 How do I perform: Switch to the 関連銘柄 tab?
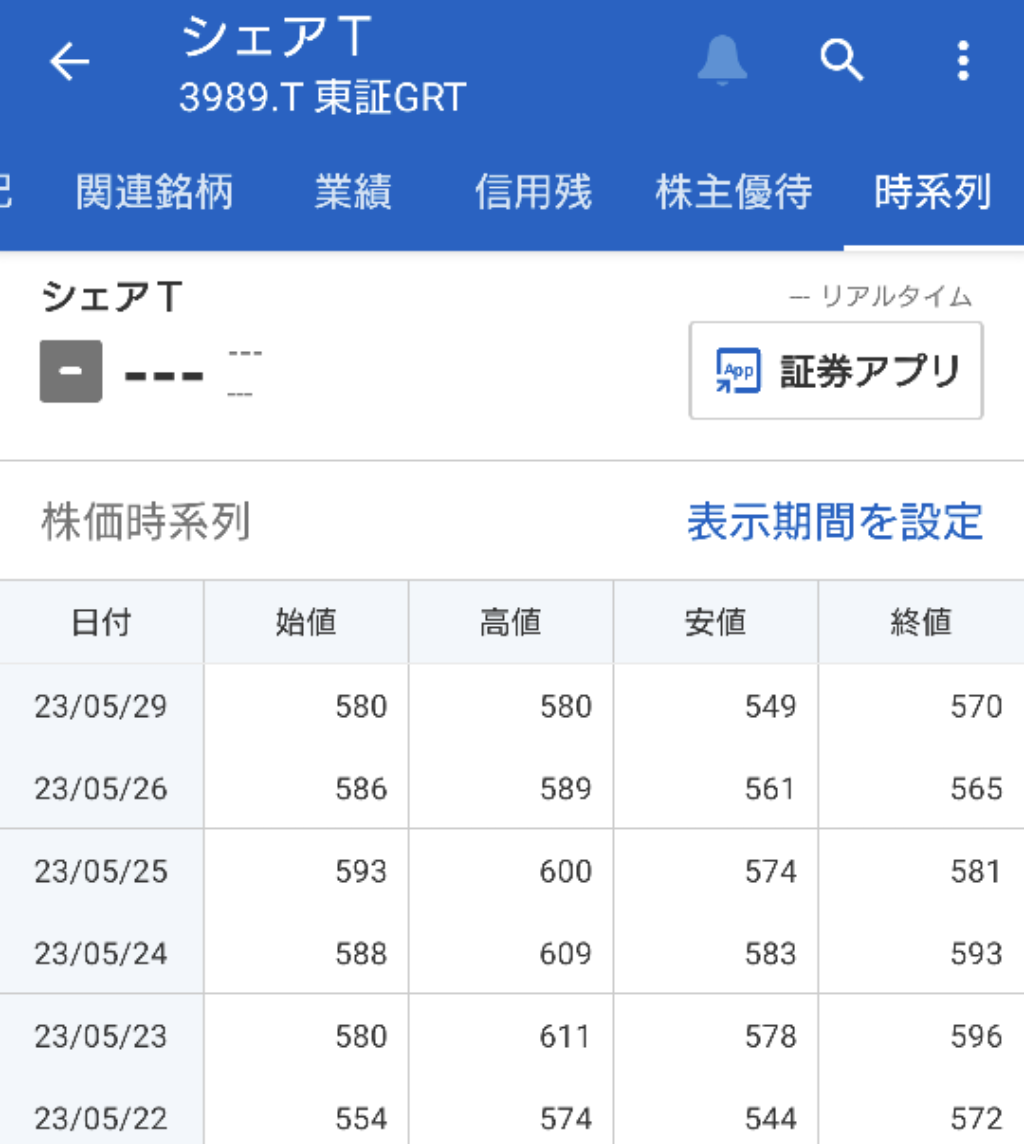coord(155,192)
